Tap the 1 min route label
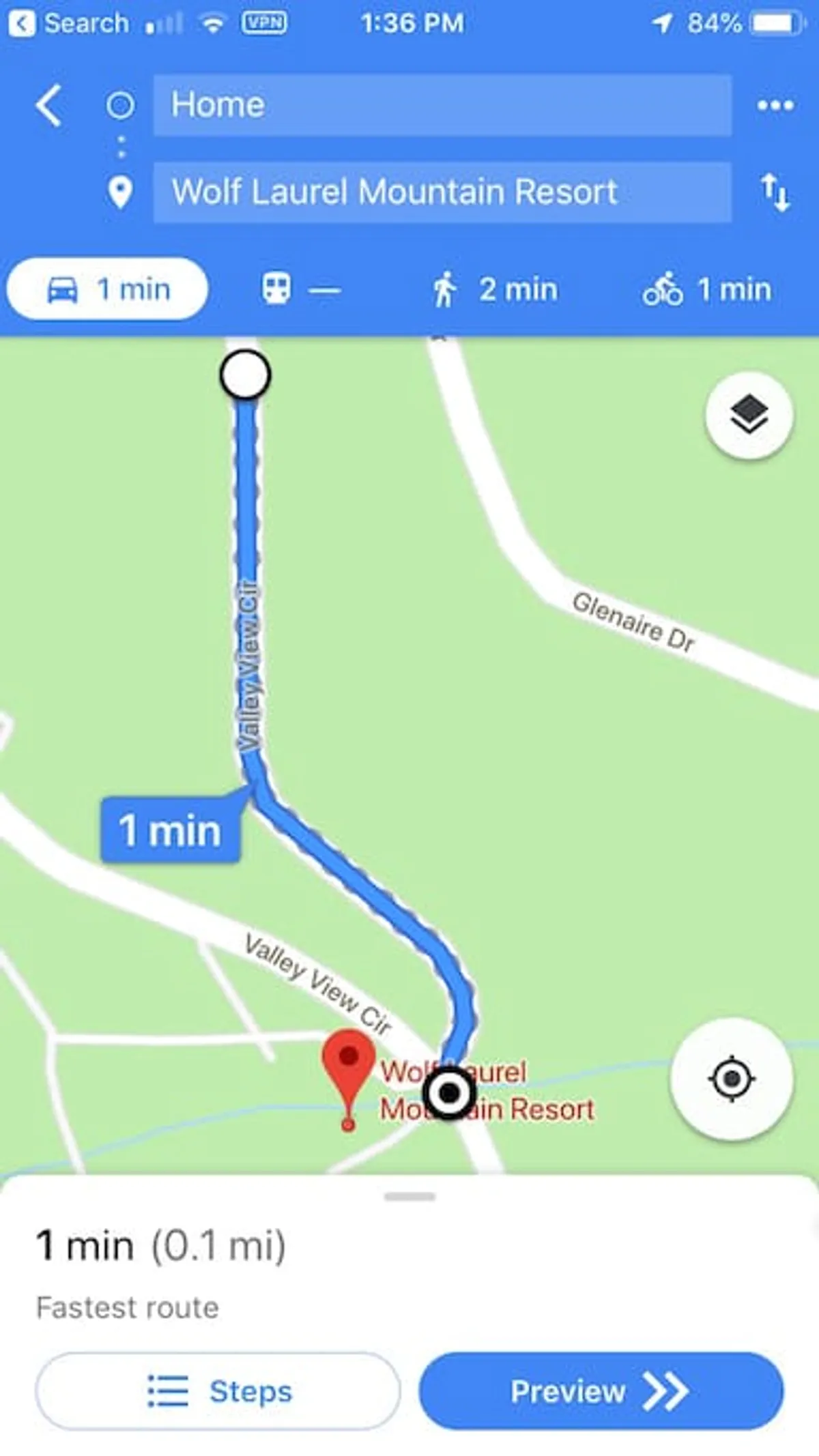The width and height of the screenshot is (819, 1456). 170,830
